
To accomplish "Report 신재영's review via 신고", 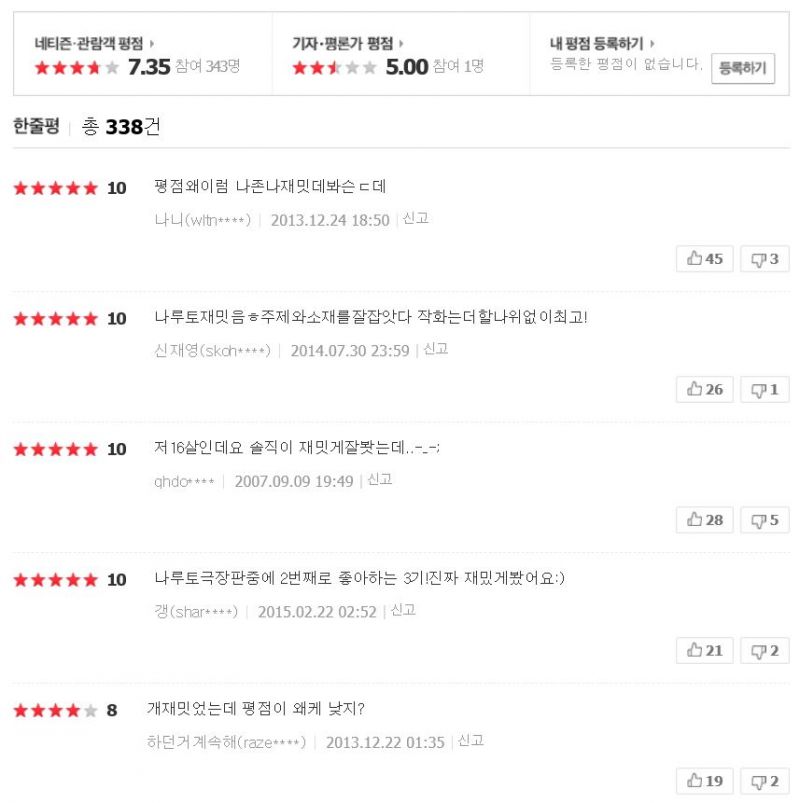I will (436, 349).
